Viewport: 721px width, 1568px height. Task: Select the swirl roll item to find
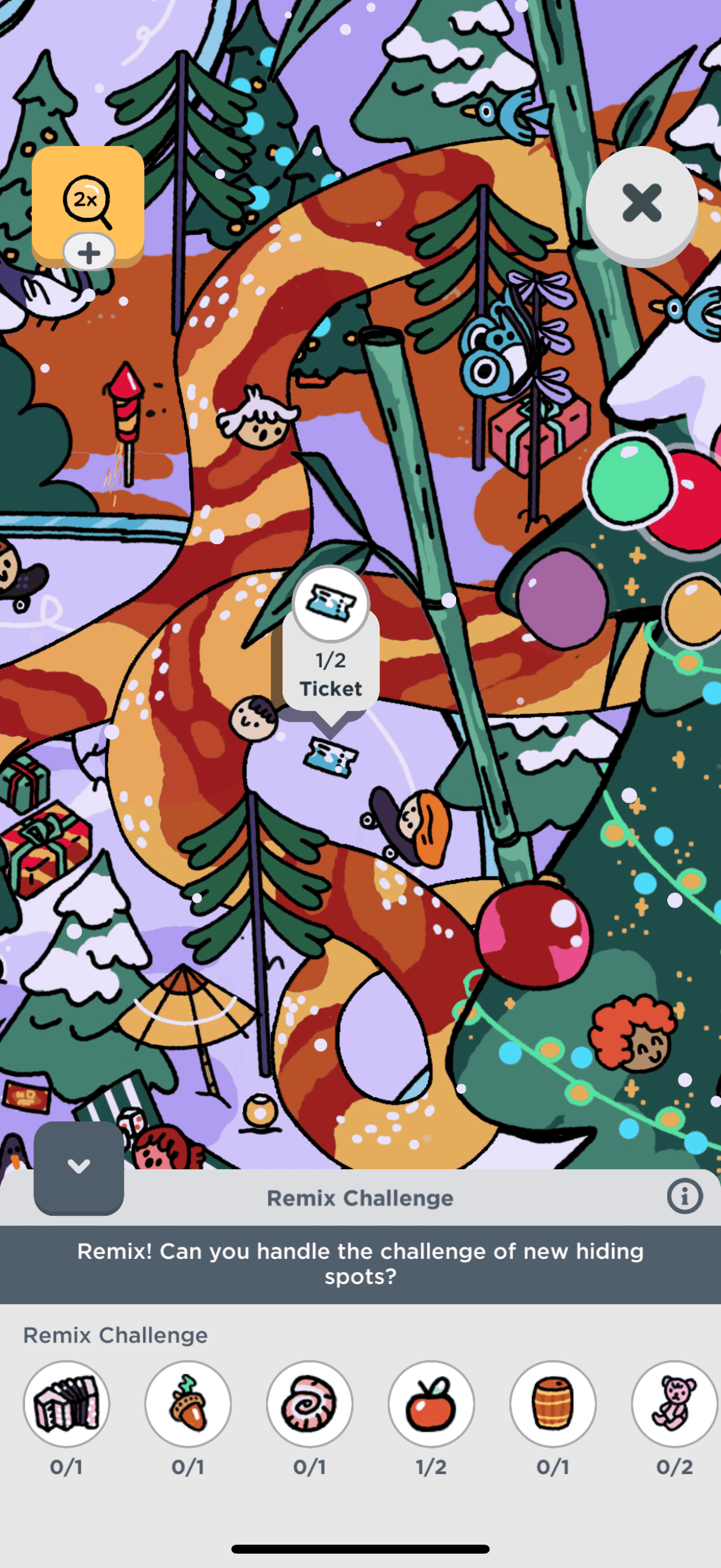310,1404
